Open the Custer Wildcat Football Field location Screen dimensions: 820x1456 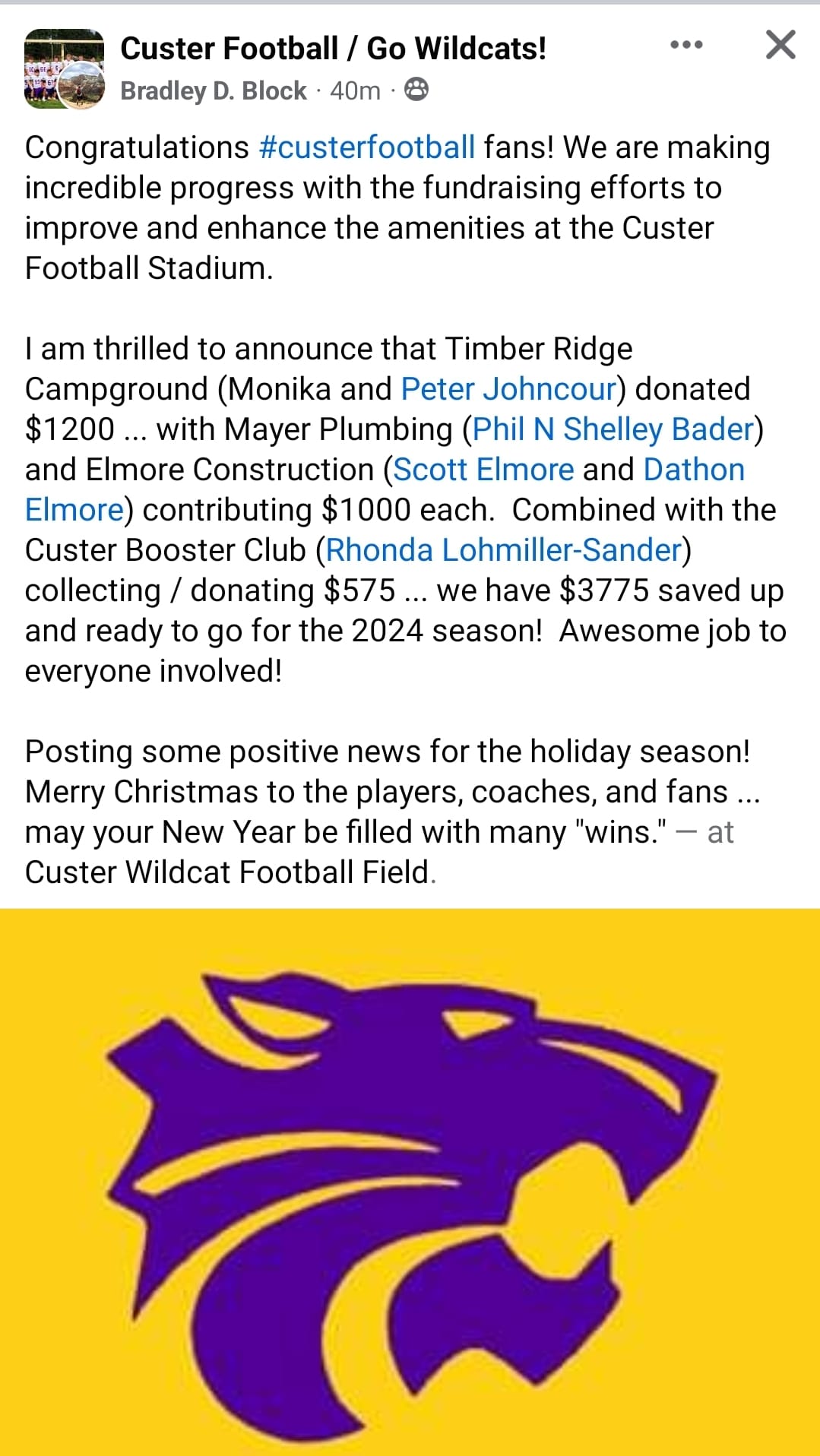pyautogui.click(x=227, y=872)
